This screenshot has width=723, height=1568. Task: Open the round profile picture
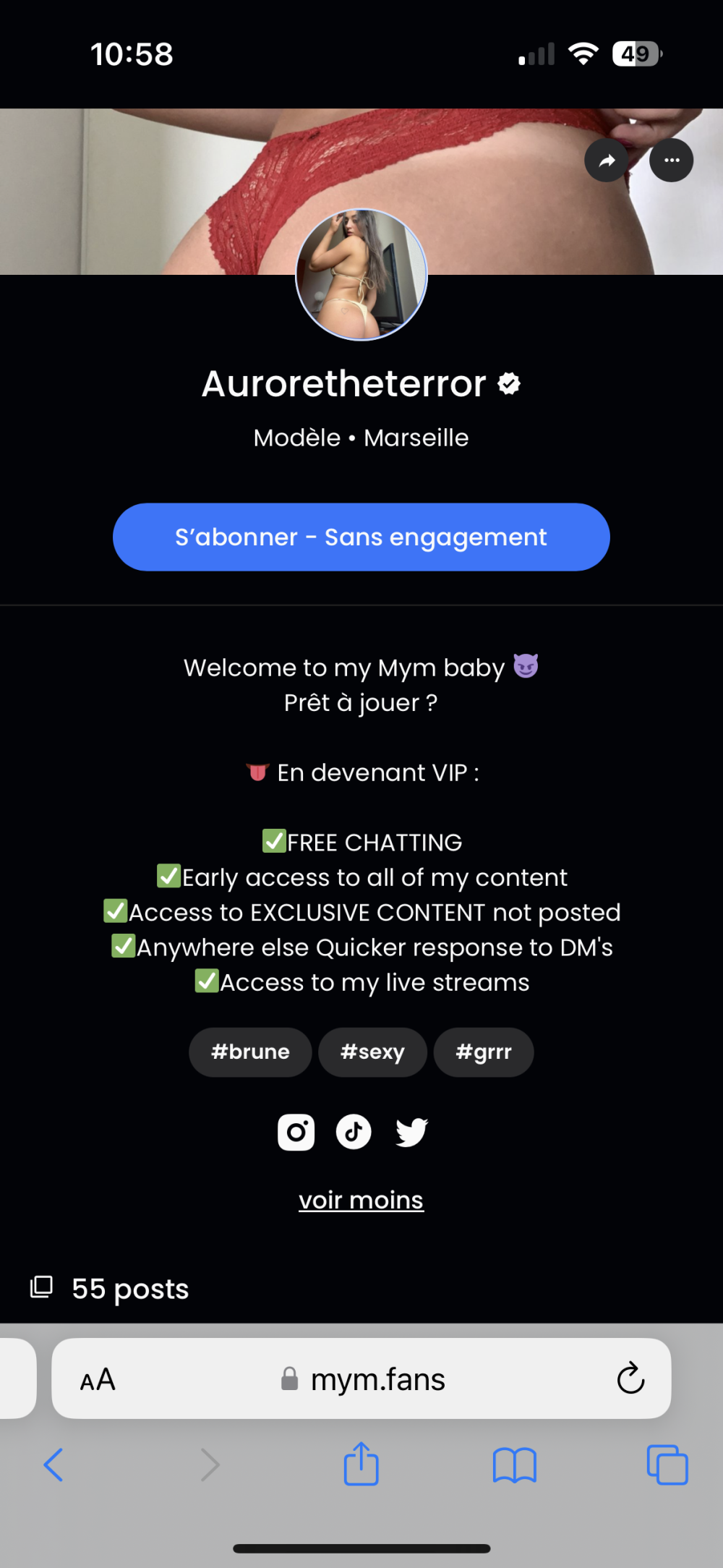(x=361, y=275)
